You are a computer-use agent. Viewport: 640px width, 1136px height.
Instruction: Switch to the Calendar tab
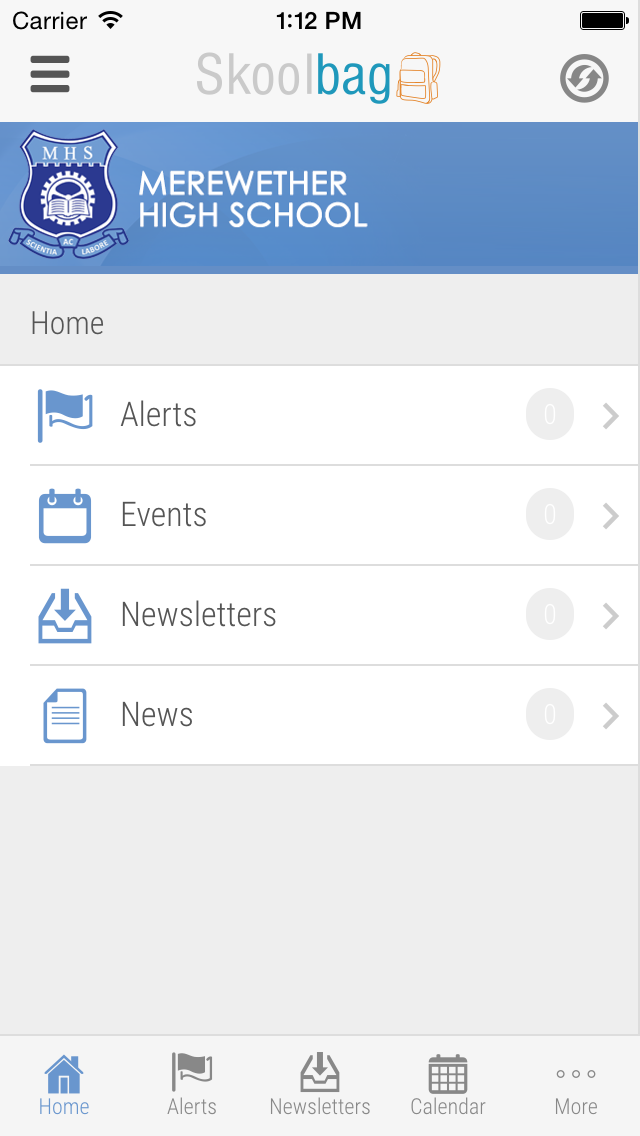pyautogui.click(x=448, y=1085)
